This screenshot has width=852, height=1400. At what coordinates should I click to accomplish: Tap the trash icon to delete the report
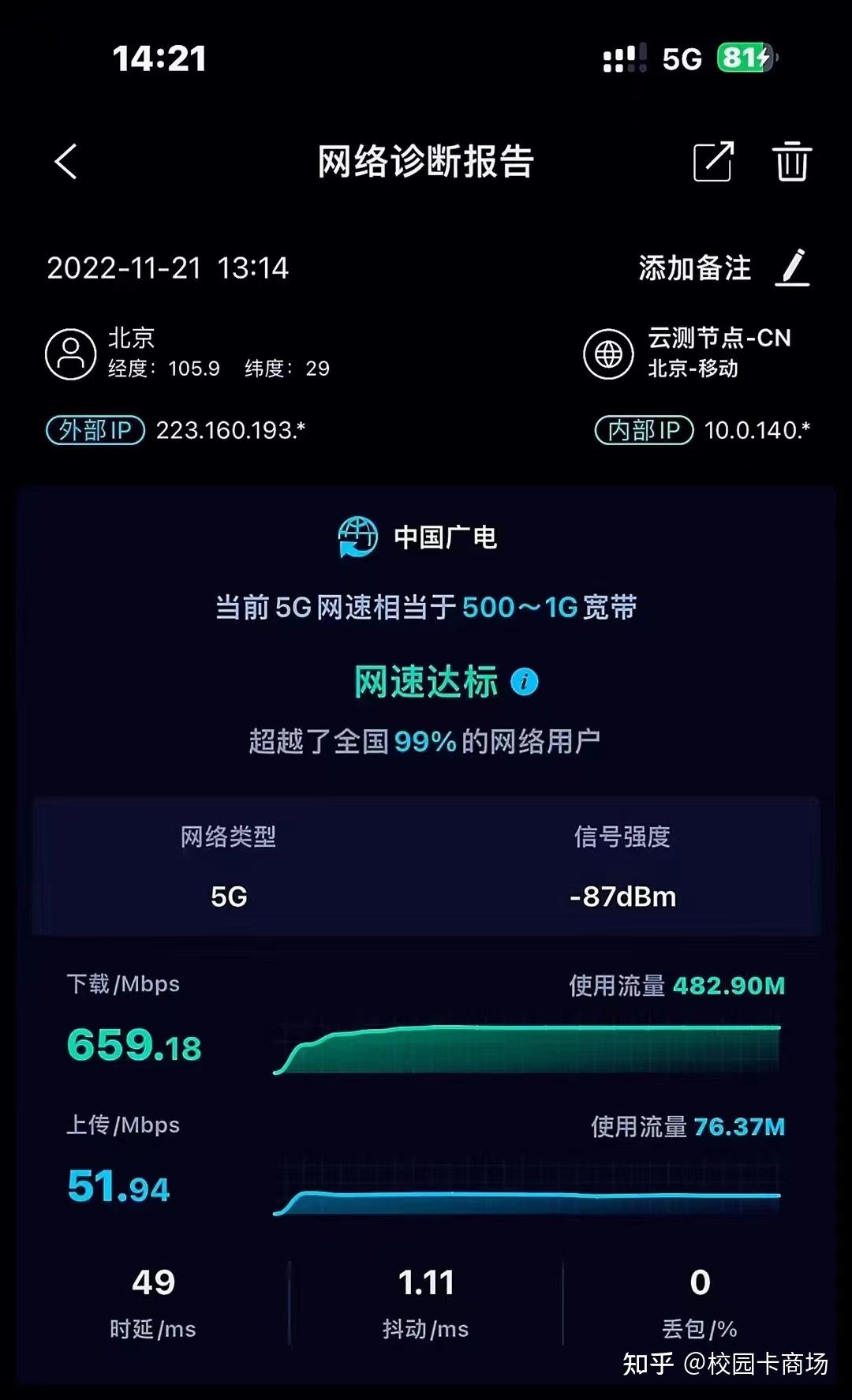point(792,163)
